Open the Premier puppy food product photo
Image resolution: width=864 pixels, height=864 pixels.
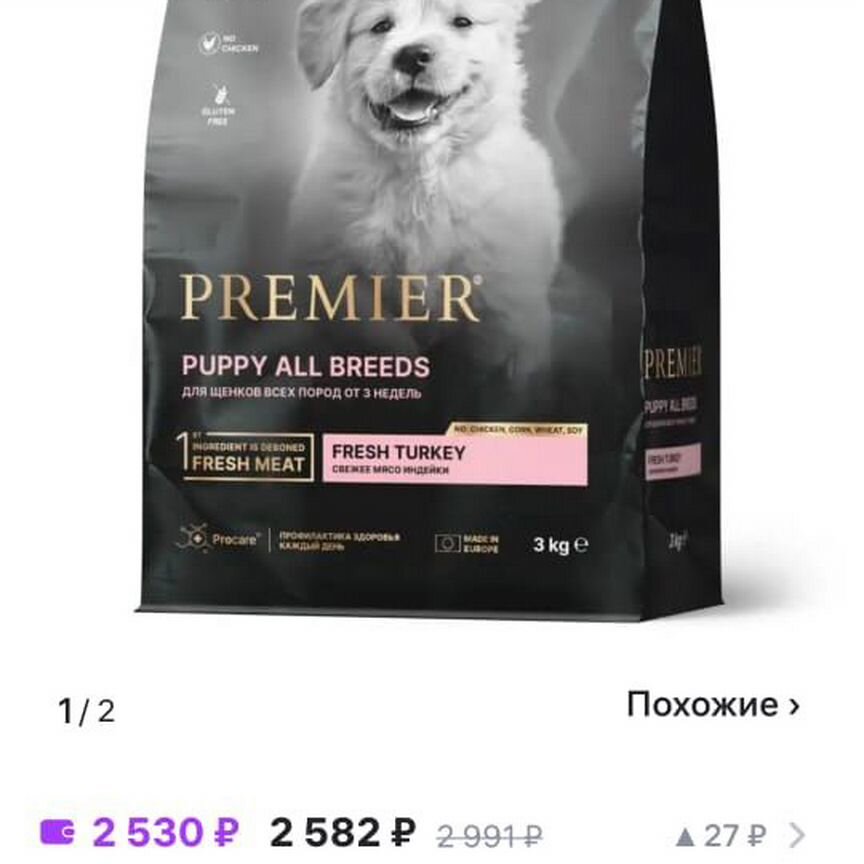click(430, 310)
